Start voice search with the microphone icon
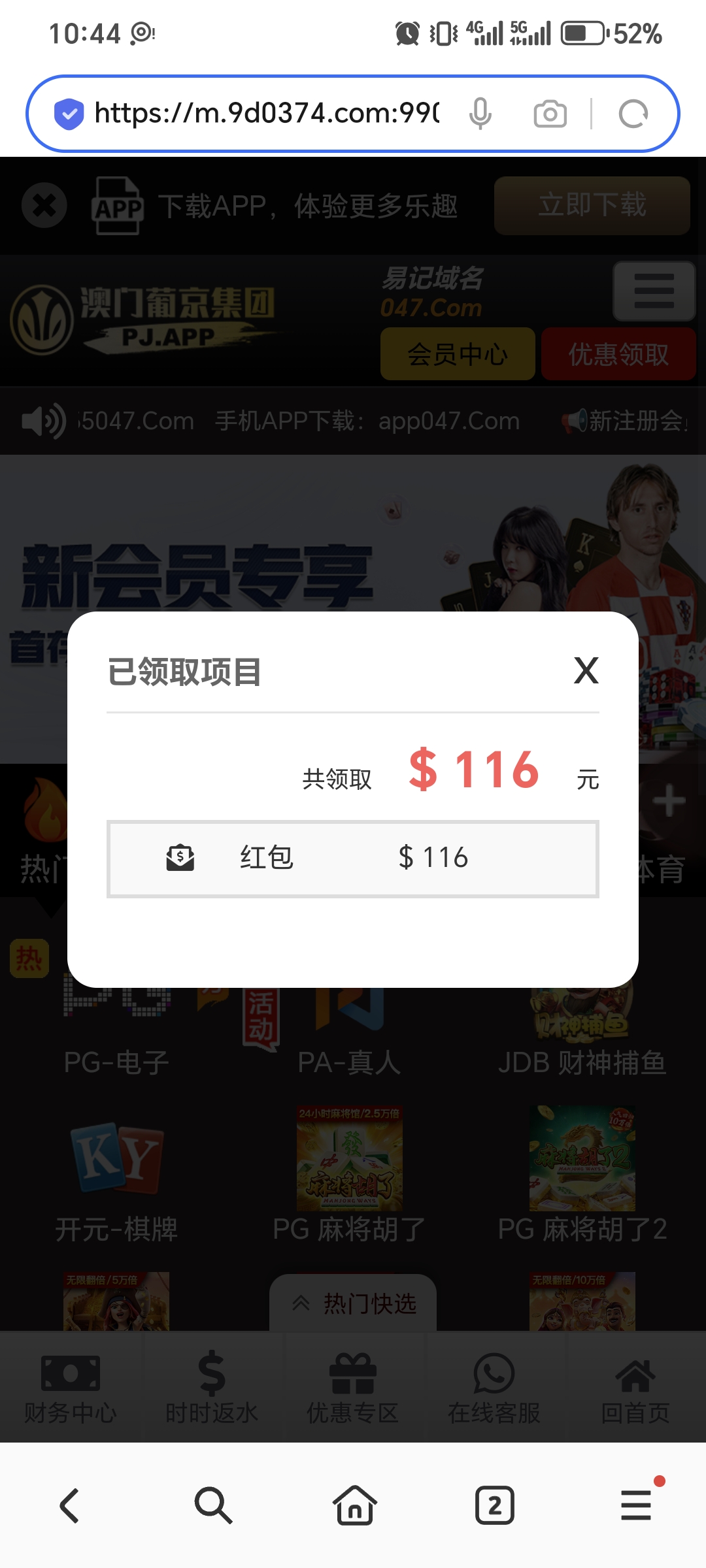The width and height of the screenshot is (706, 1568). point(480,114)
